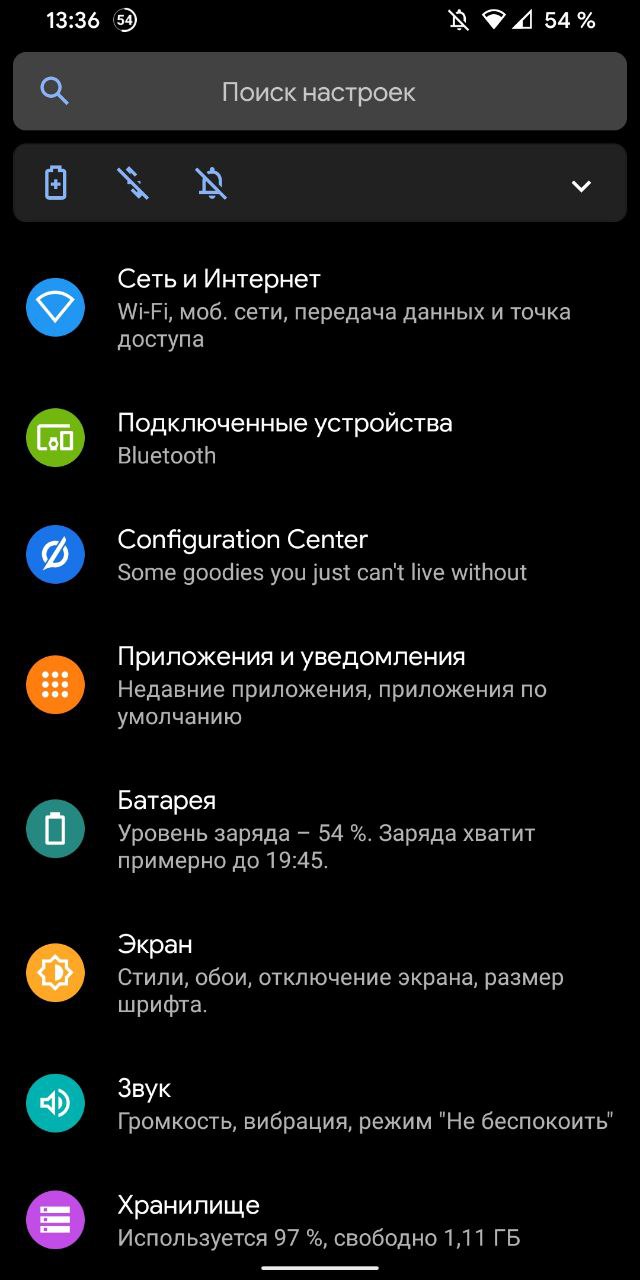Viewport: 640px width, 1280px height.
Task: Open Configuration Center
Action: 320,554
